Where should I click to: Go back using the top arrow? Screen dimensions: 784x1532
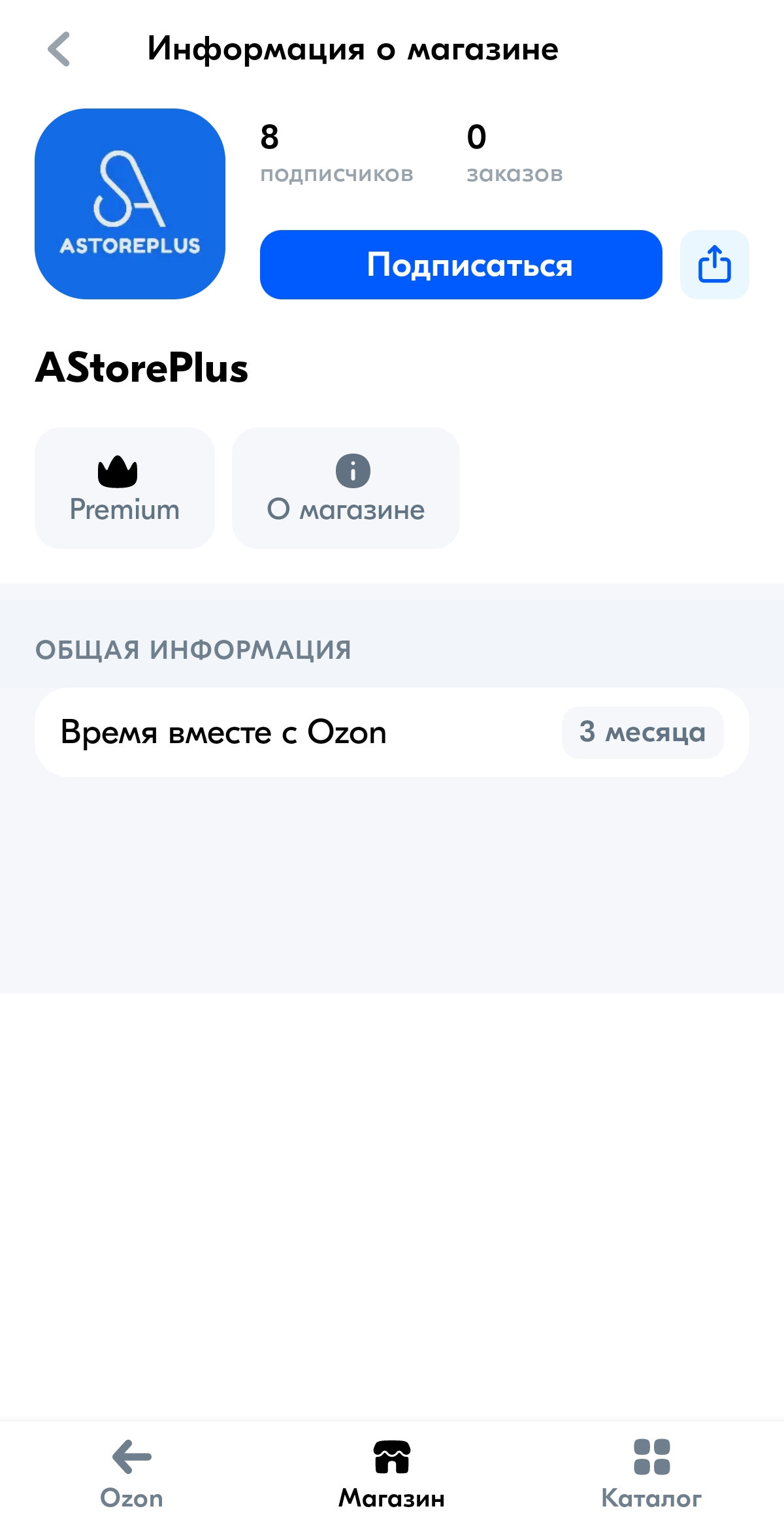[x=59, y=49]
